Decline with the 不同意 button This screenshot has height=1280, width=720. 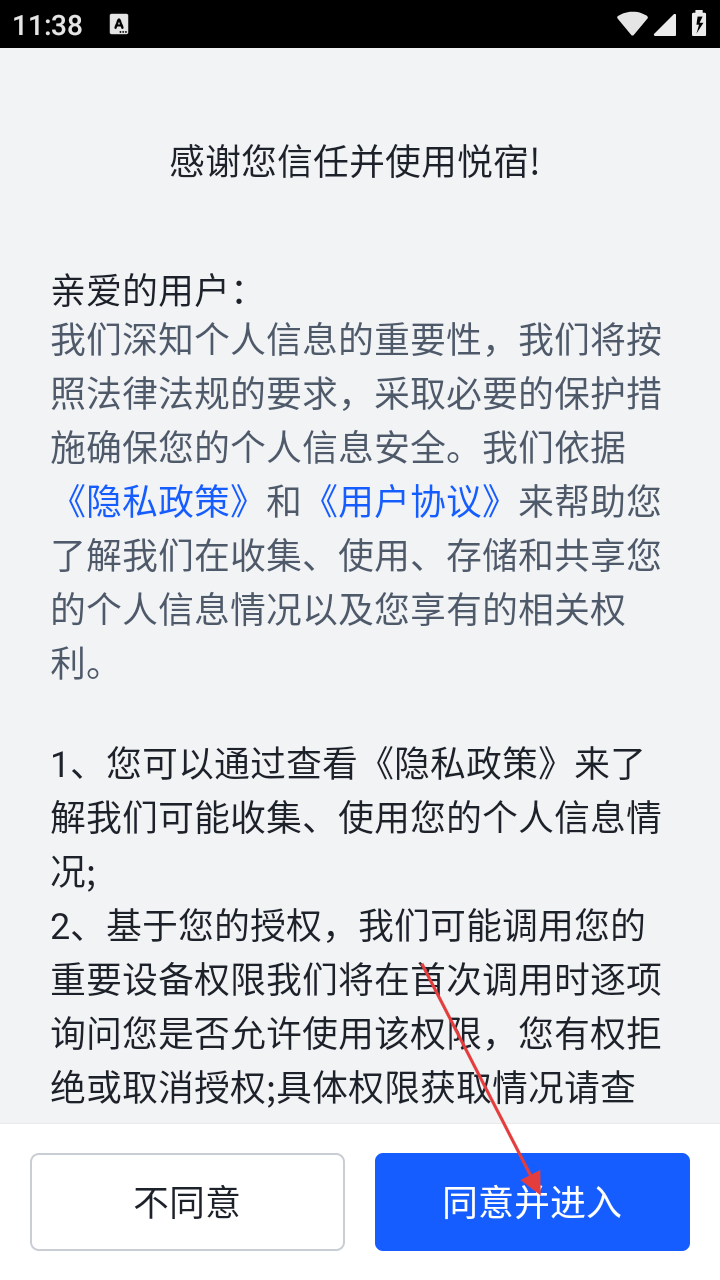[187, 1202]
